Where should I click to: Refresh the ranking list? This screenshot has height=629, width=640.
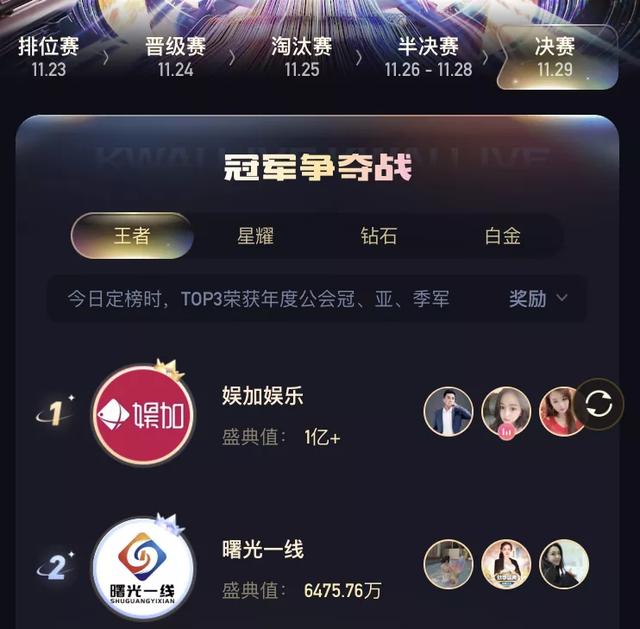point(598,405)
